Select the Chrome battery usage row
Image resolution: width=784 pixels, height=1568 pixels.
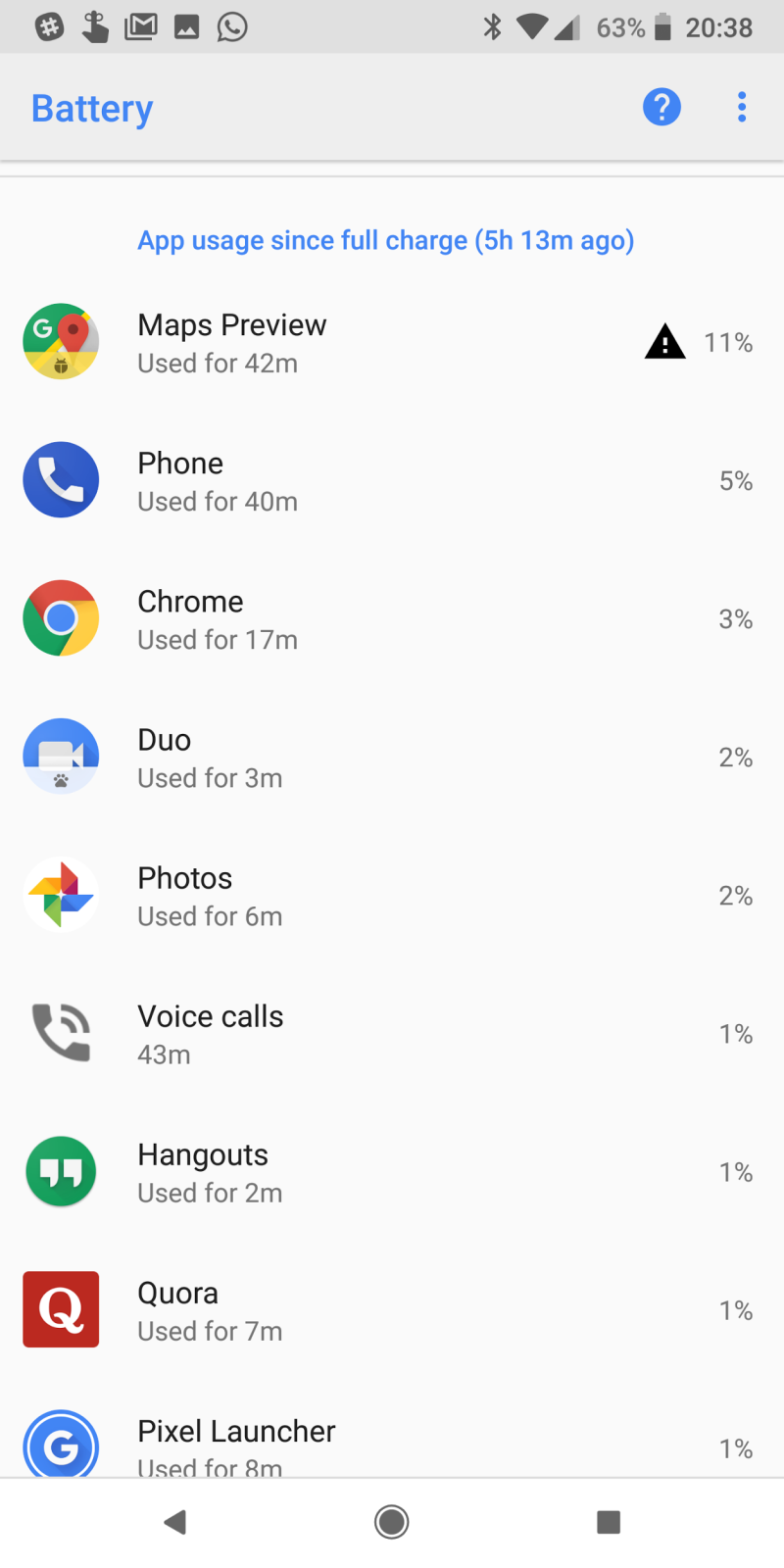point(392,619)
